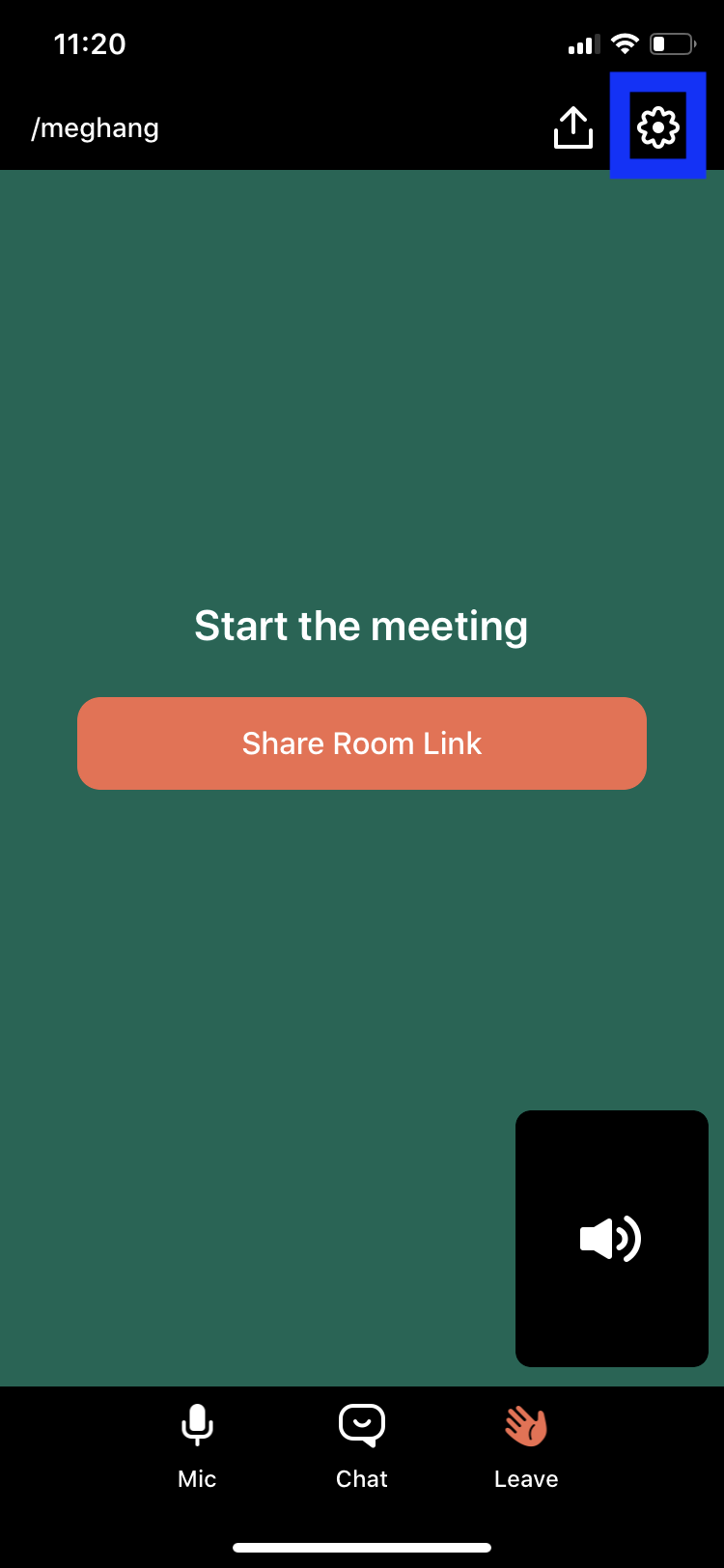Viewport: 724px width, 1568px height.
Task: Toggle the Mic button
Action: click(197, 1444)
